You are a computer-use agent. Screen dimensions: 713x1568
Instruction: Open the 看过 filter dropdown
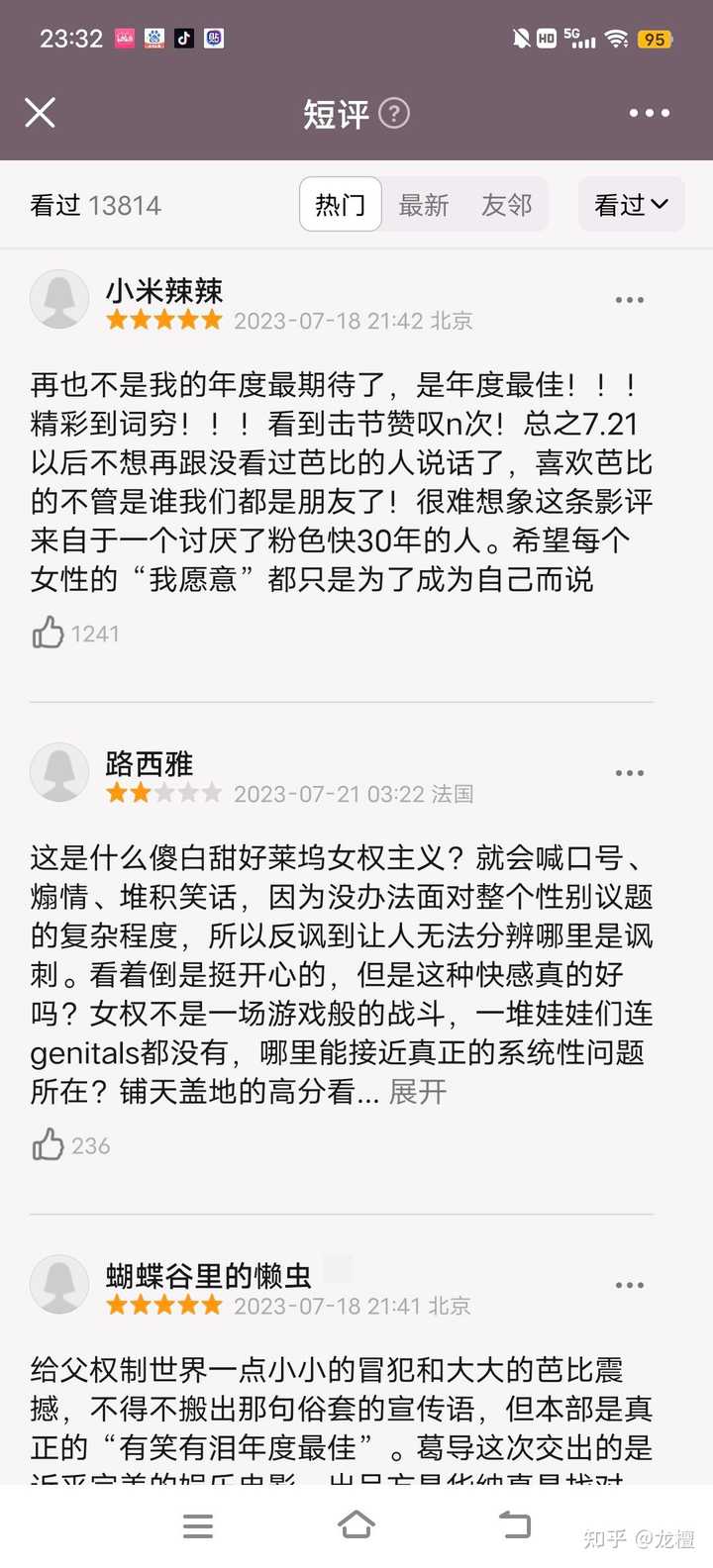click(631, 205)
